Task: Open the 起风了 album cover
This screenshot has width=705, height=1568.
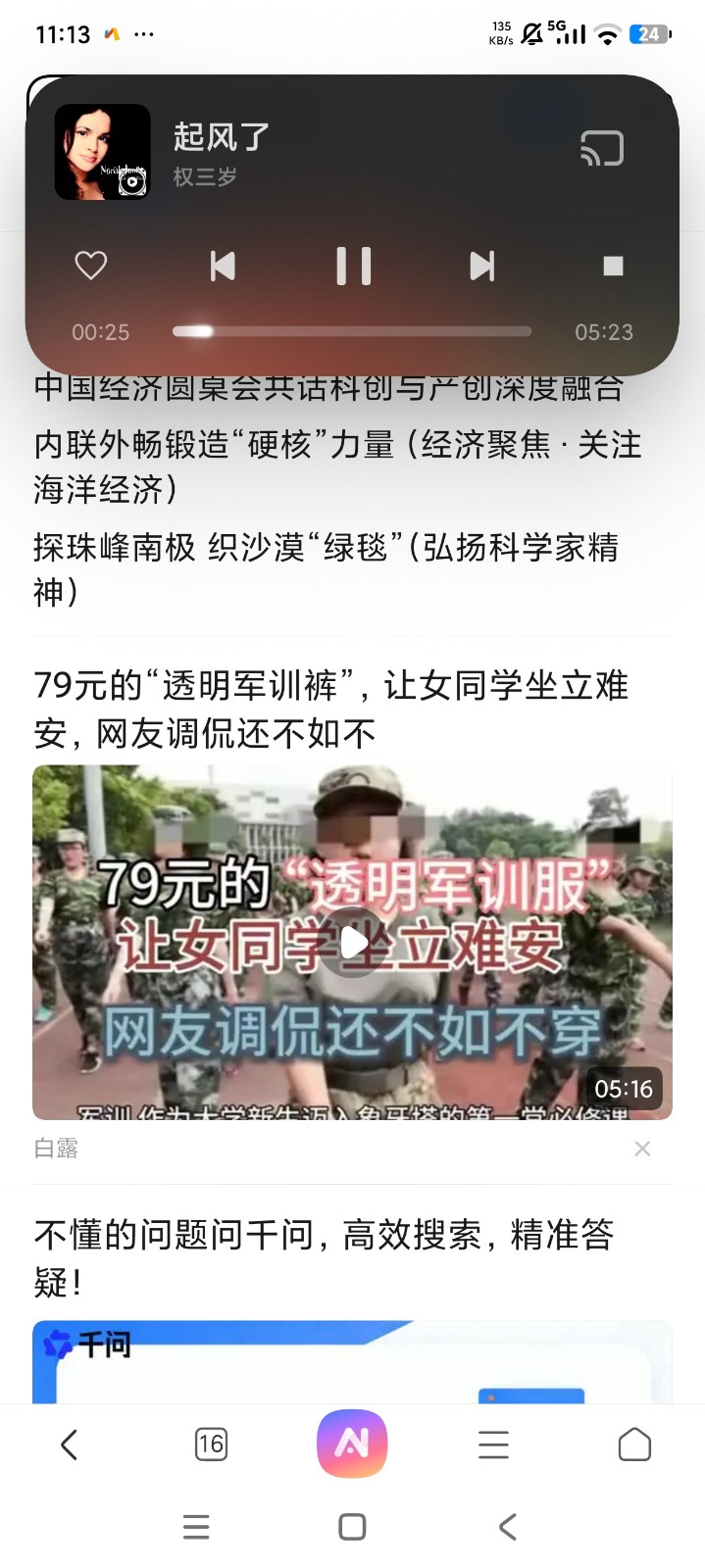Action: point(102,152)
